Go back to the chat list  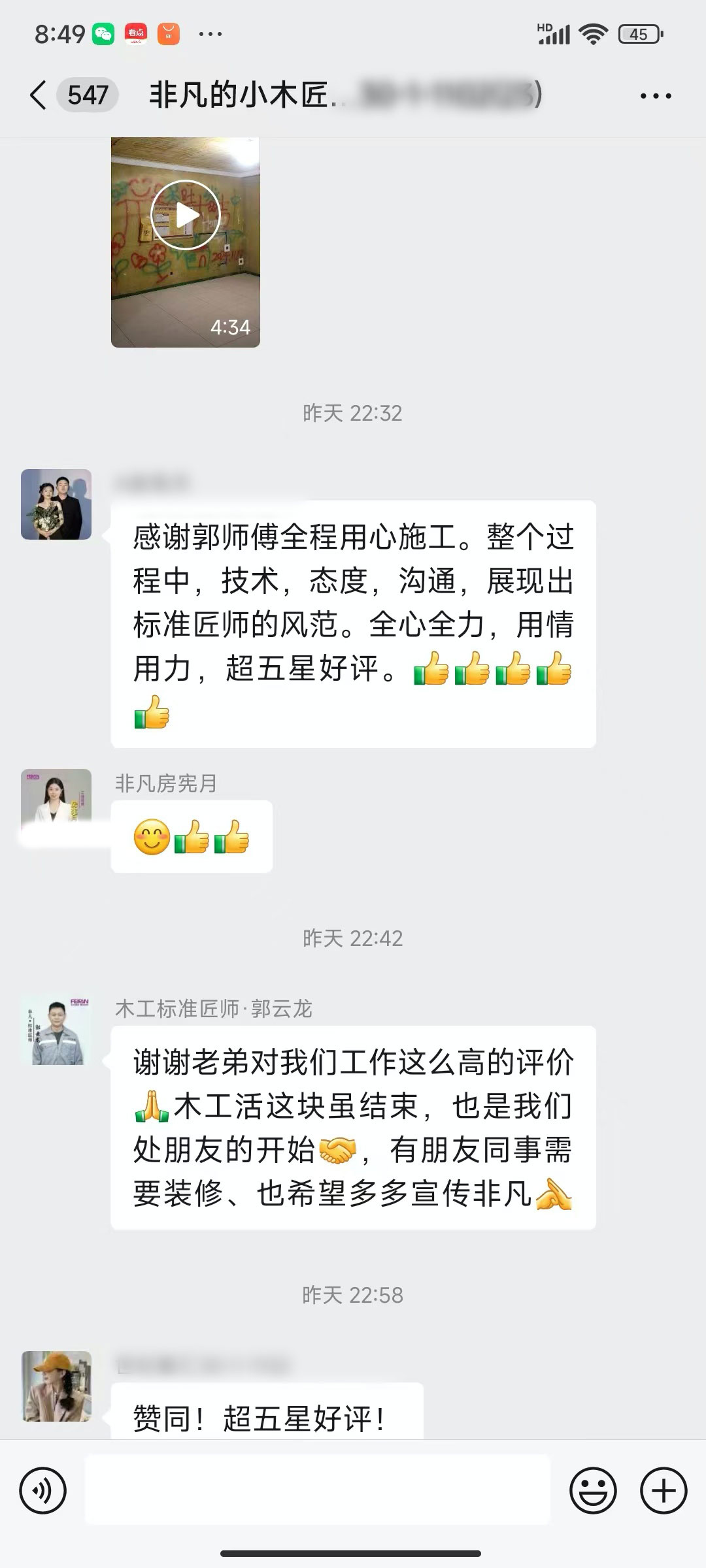[39, 95]
